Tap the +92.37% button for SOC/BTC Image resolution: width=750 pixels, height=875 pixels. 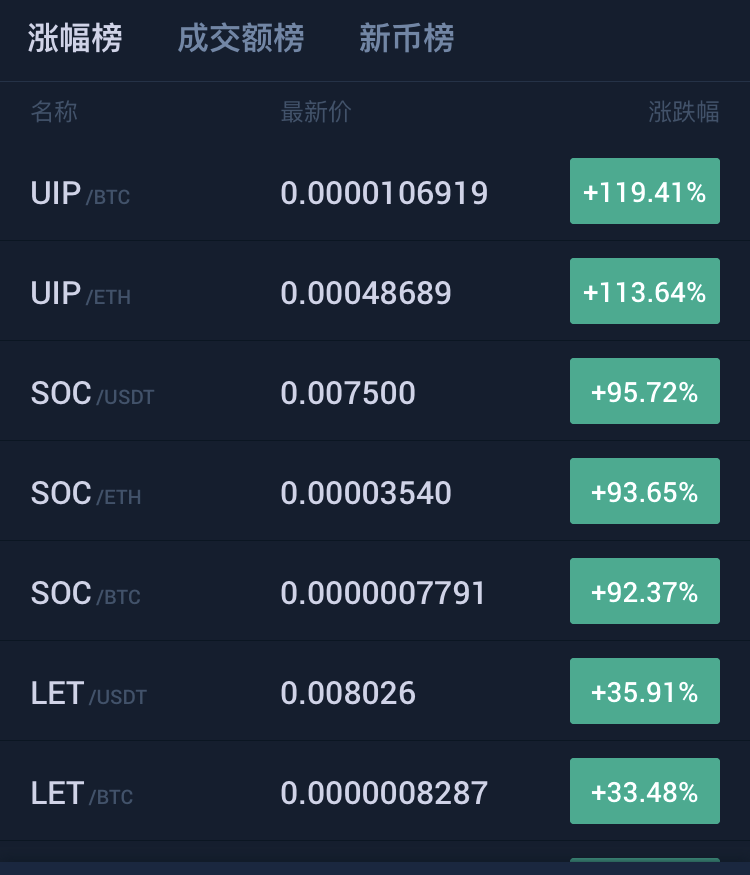(x=644, y=591)
